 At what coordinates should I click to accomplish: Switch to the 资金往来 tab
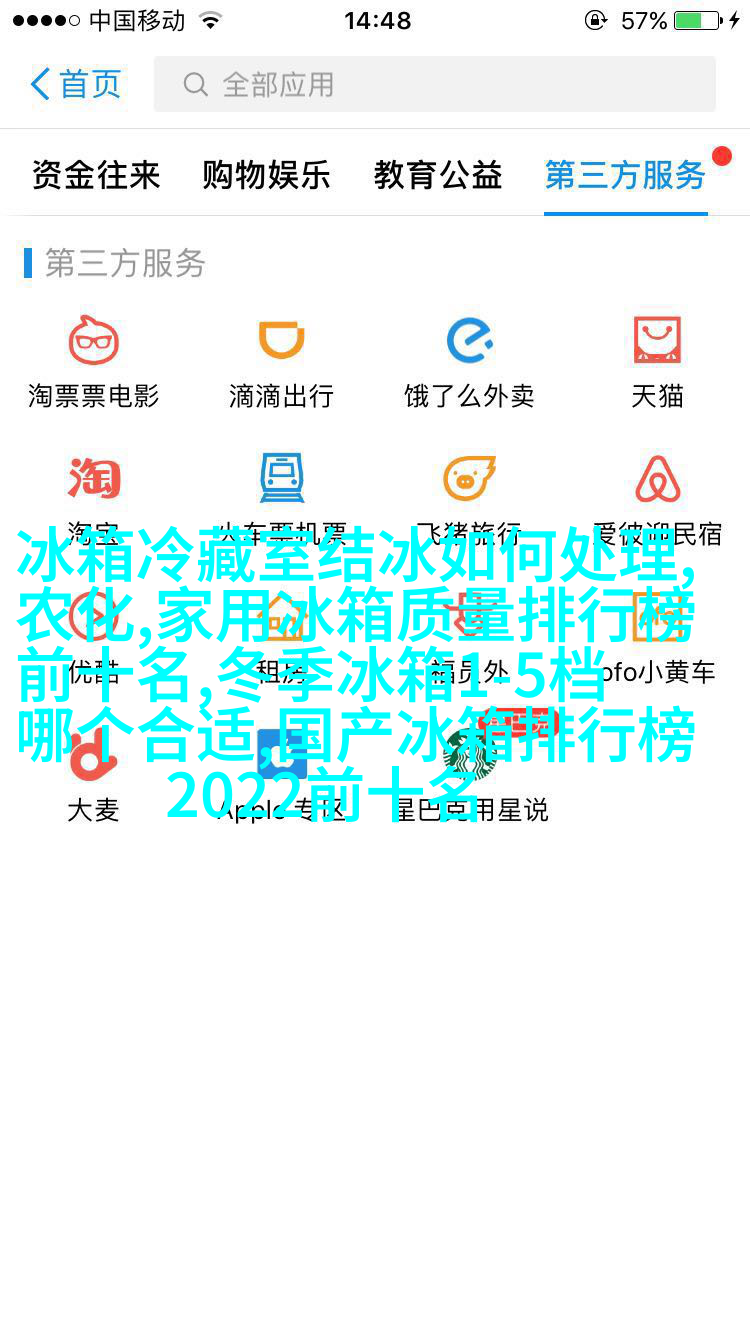tap(95, 175)
